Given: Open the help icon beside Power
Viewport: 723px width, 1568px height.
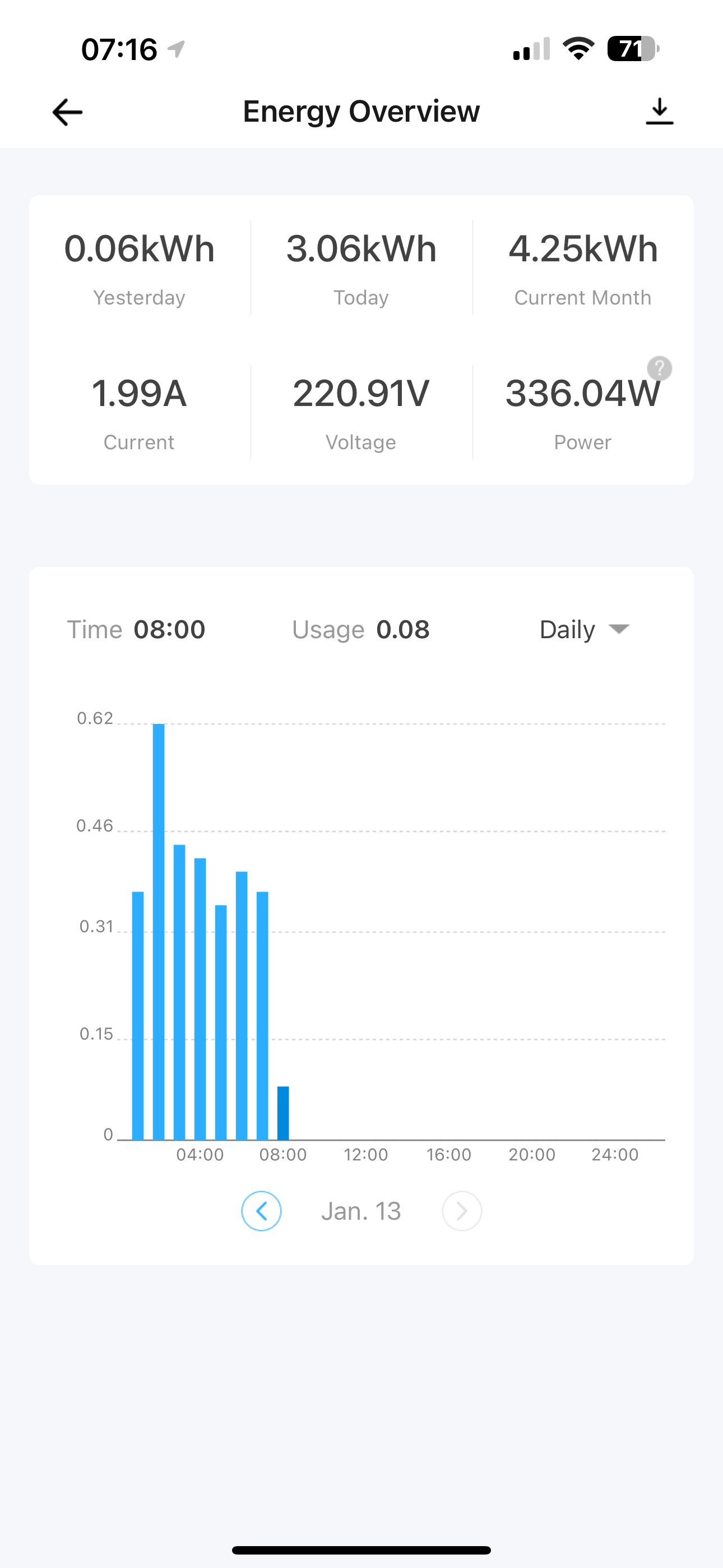Looking at the screenshot, I should pyautogui.click(x=659, y=368).
